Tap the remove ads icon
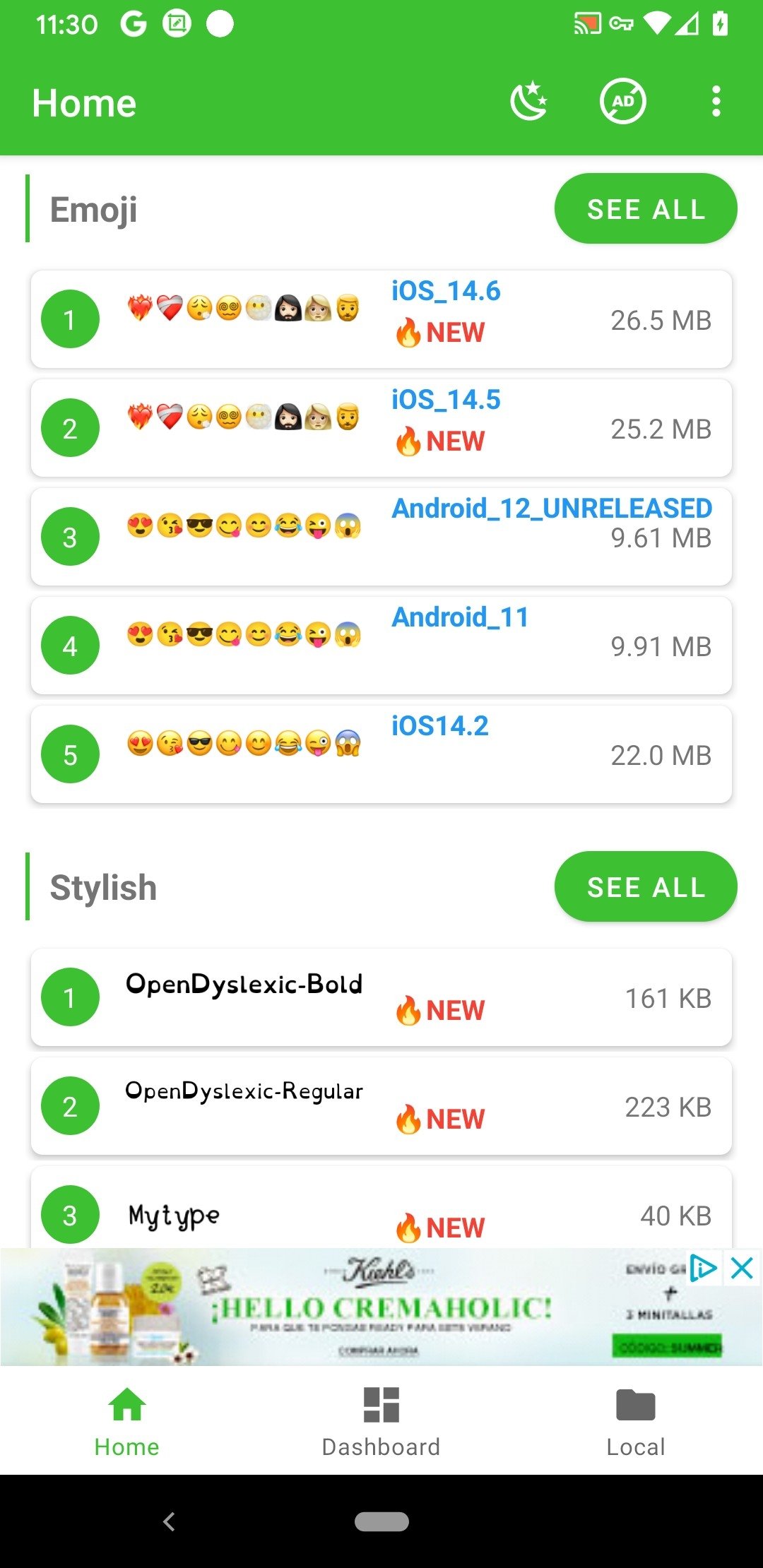763x1568 pixels. pos(622,102)
